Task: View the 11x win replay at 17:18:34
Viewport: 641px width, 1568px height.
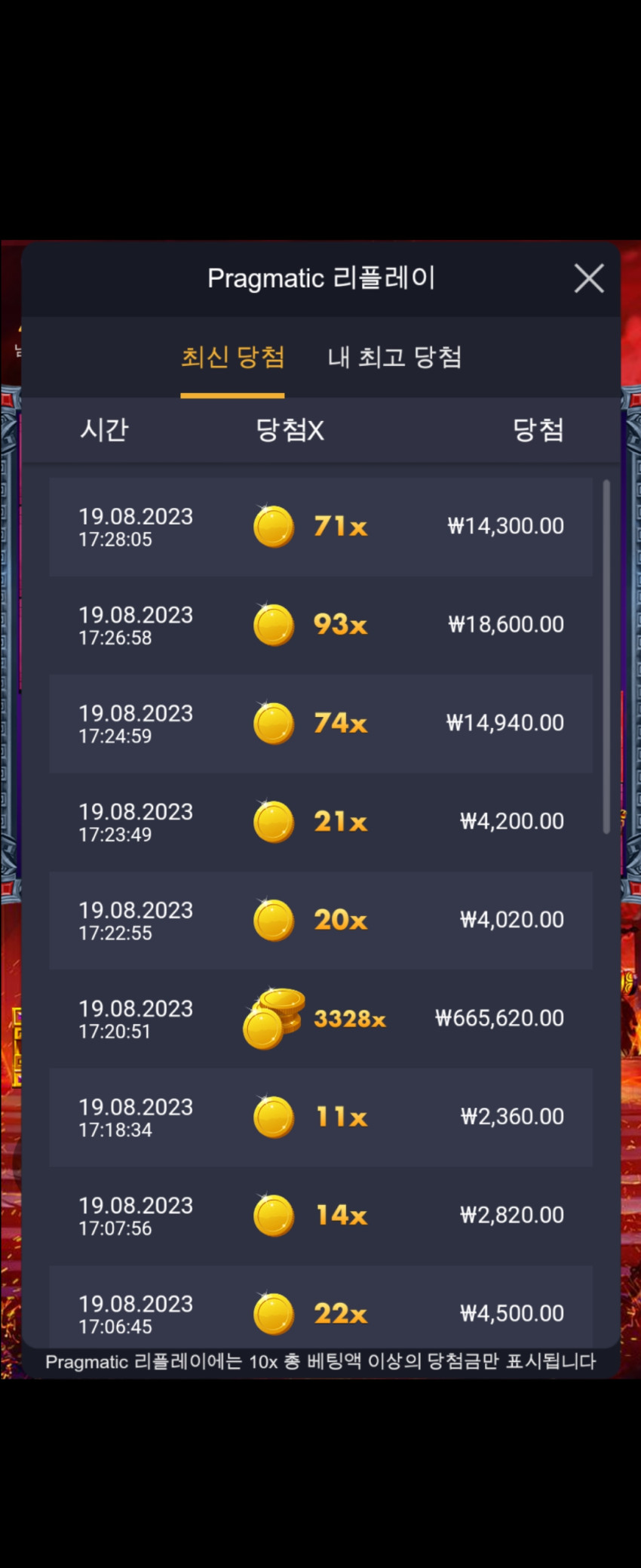Action: coord(320,1118)
